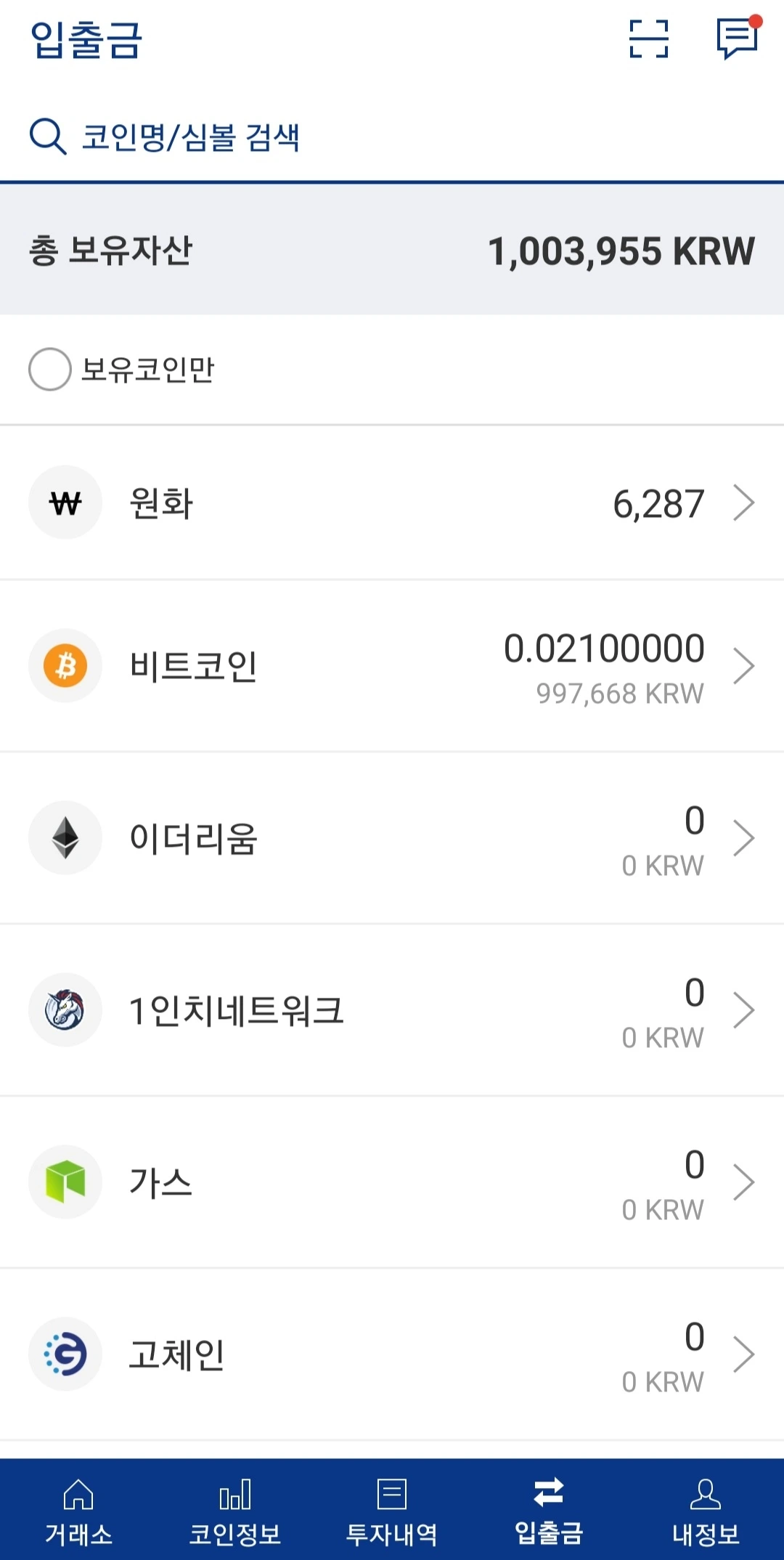Tap the 입출금 tab
The image size is (784, 1560).
pos(549,1511)
